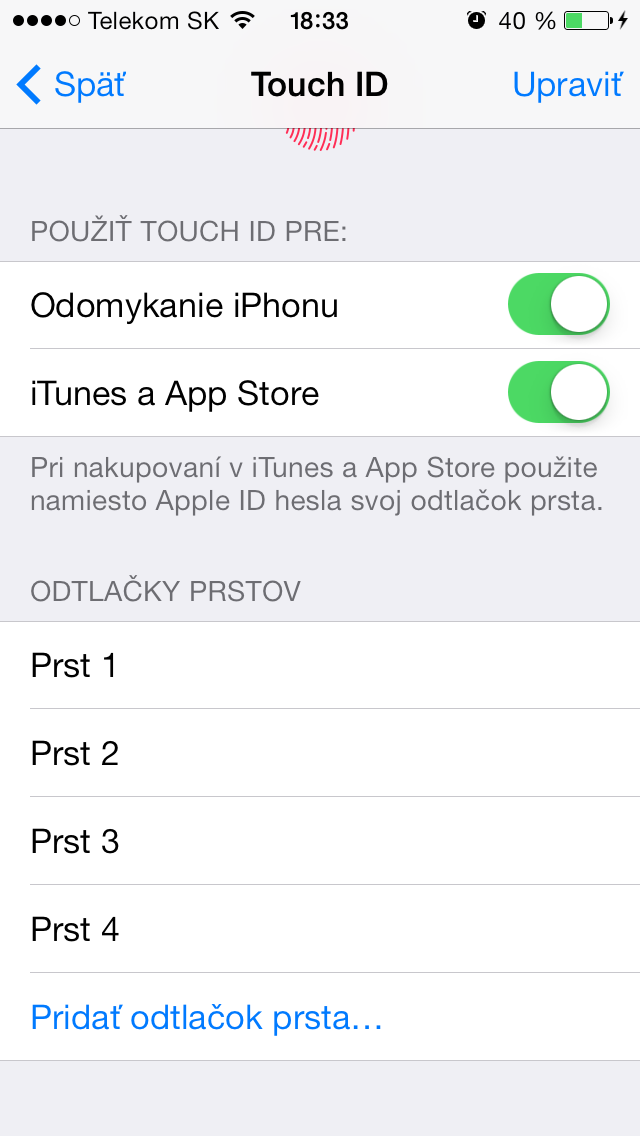This screenshot has width=640, height=1136.
Task: Open Prst 3 fingerprint details
Action: (320, 842)
